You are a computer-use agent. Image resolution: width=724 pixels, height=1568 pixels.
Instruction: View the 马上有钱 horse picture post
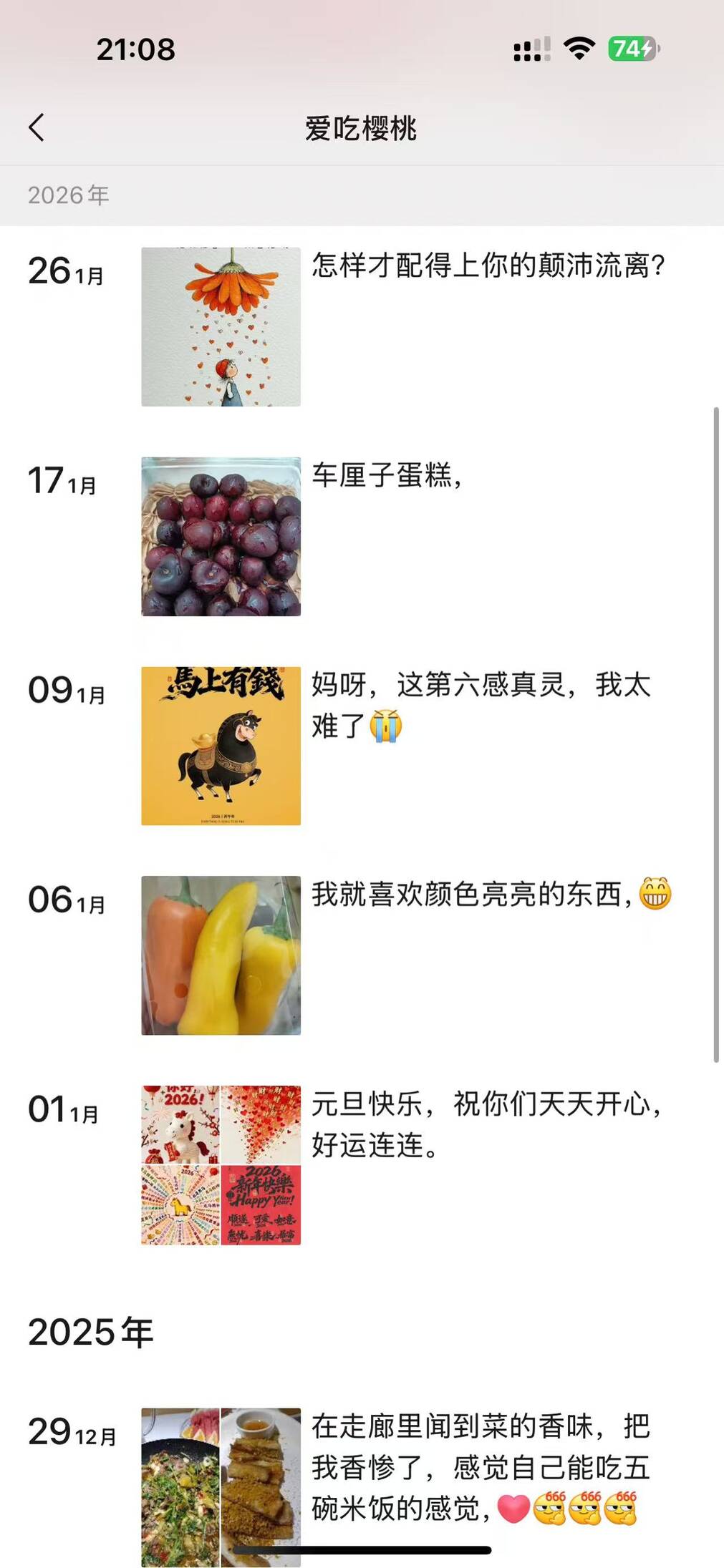[221, 746]
